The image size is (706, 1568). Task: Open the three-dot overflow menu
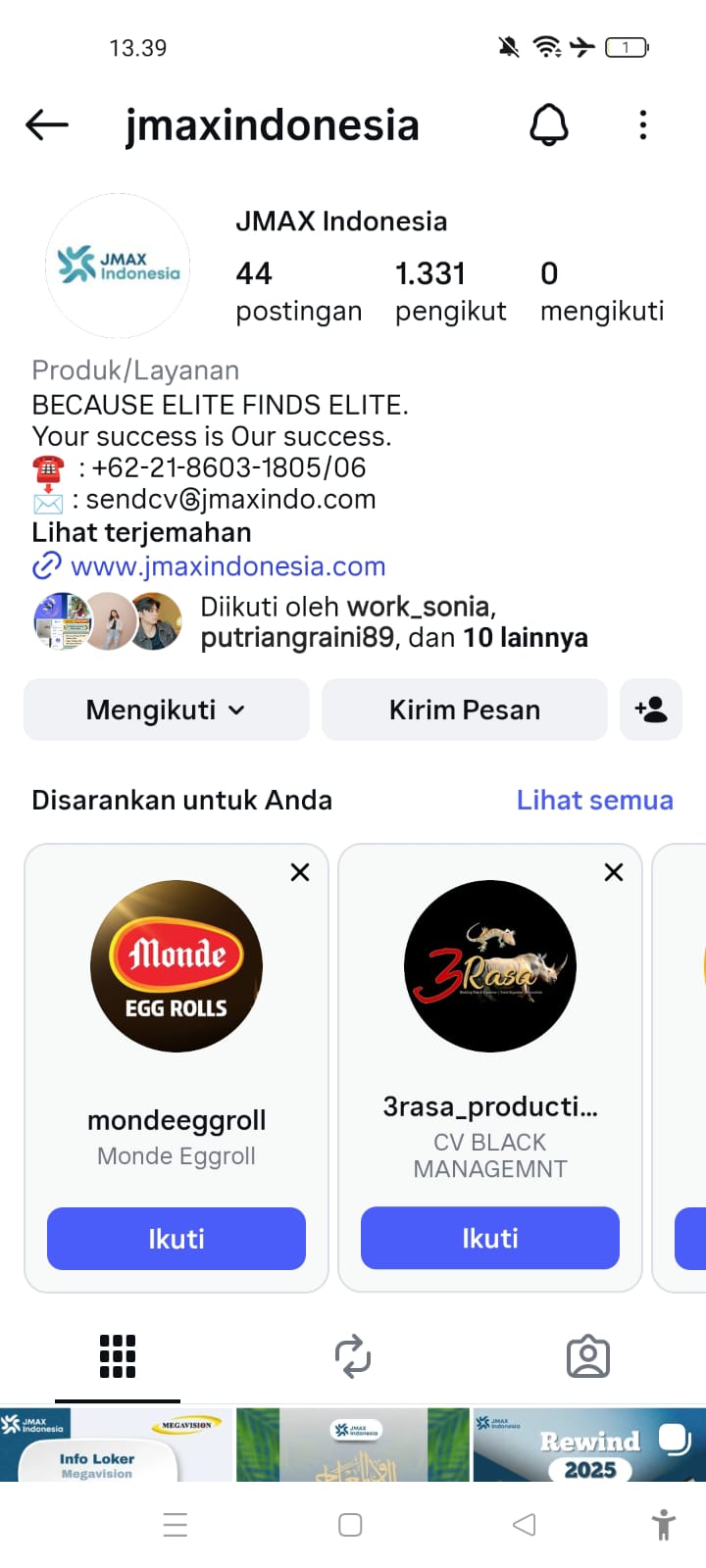[643, 124]
